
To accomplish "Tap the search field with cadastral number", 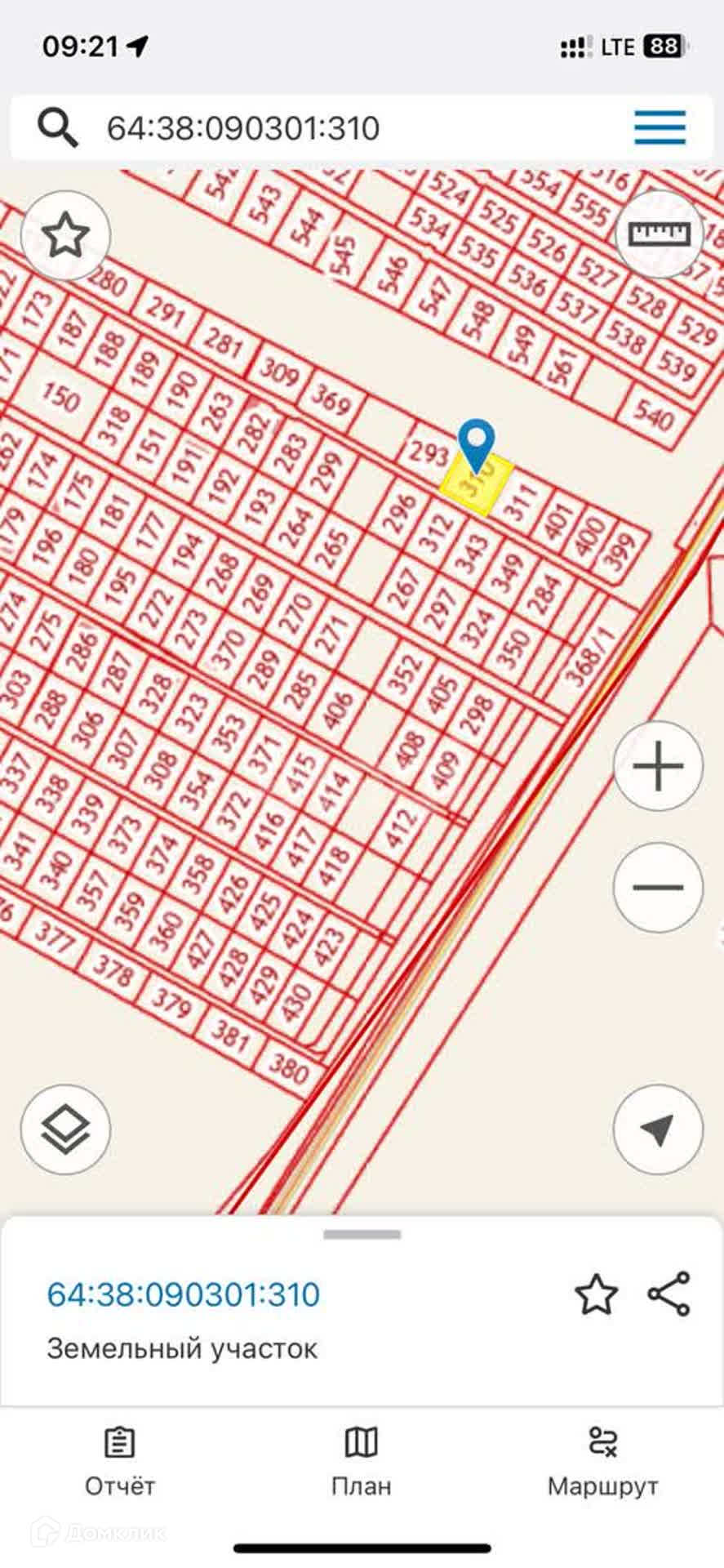I will 326,128.
